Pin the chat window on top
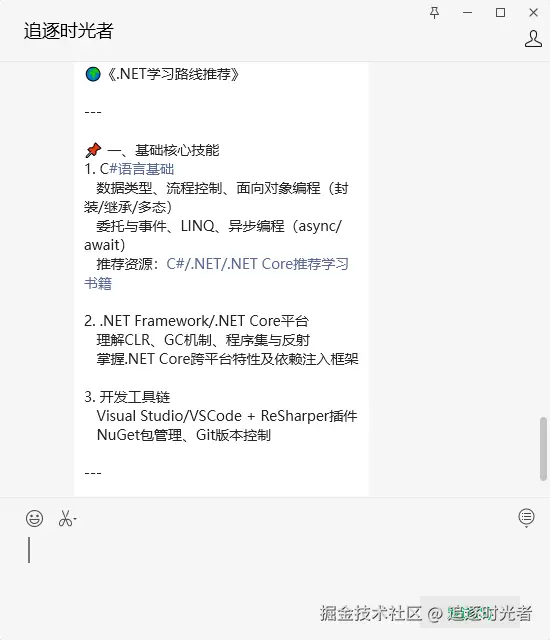Image resolution: width=550 pixels, height=640 pixels. [435, 13]
